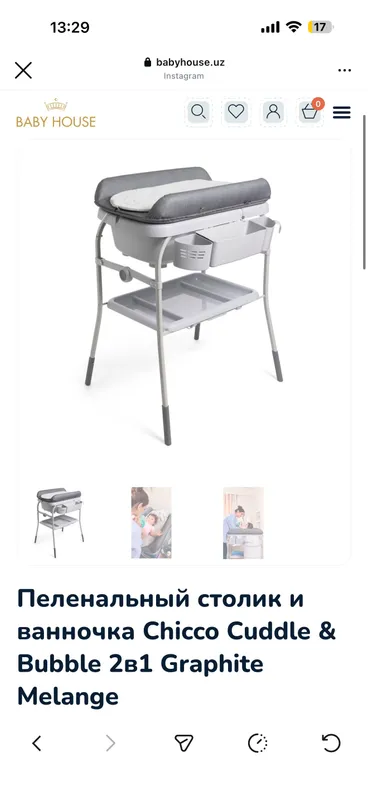Image resolution: width=368 pixels, height=800 pixels.
Task: Close the in-app browser
Action: 23,70
